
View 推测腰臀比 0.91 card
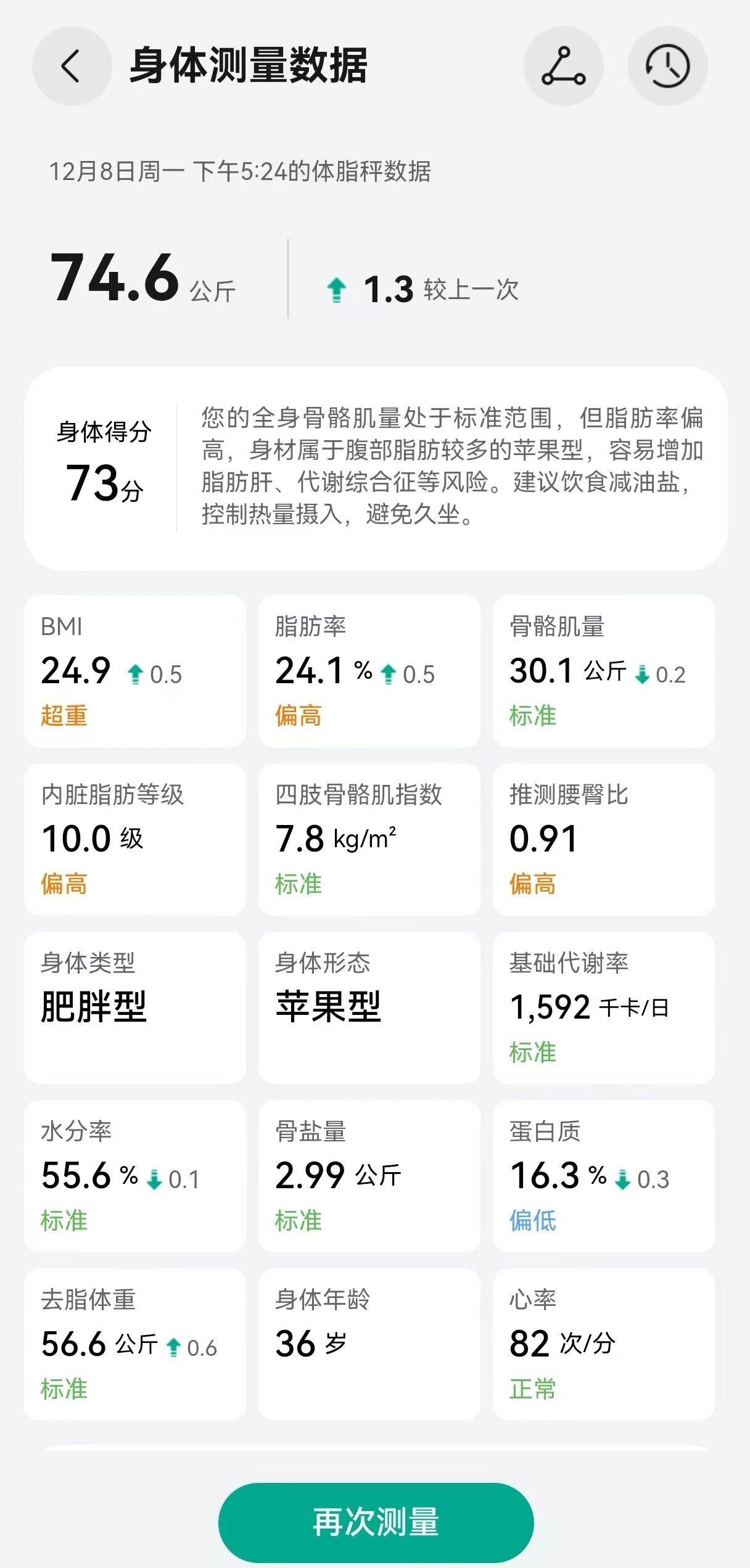[x=603, y=839]
